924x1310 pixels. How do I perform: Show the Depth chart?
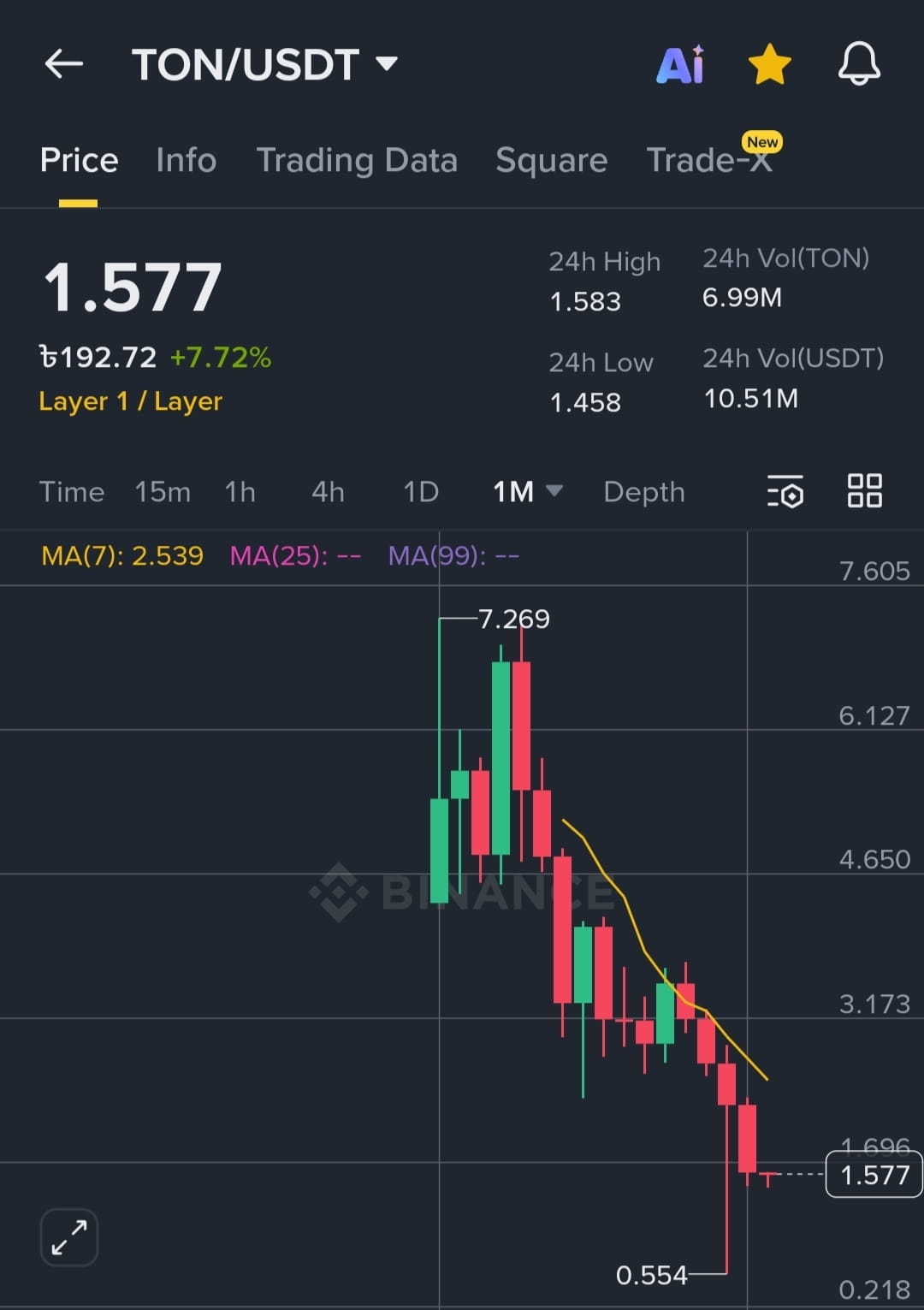click(644, 492)
